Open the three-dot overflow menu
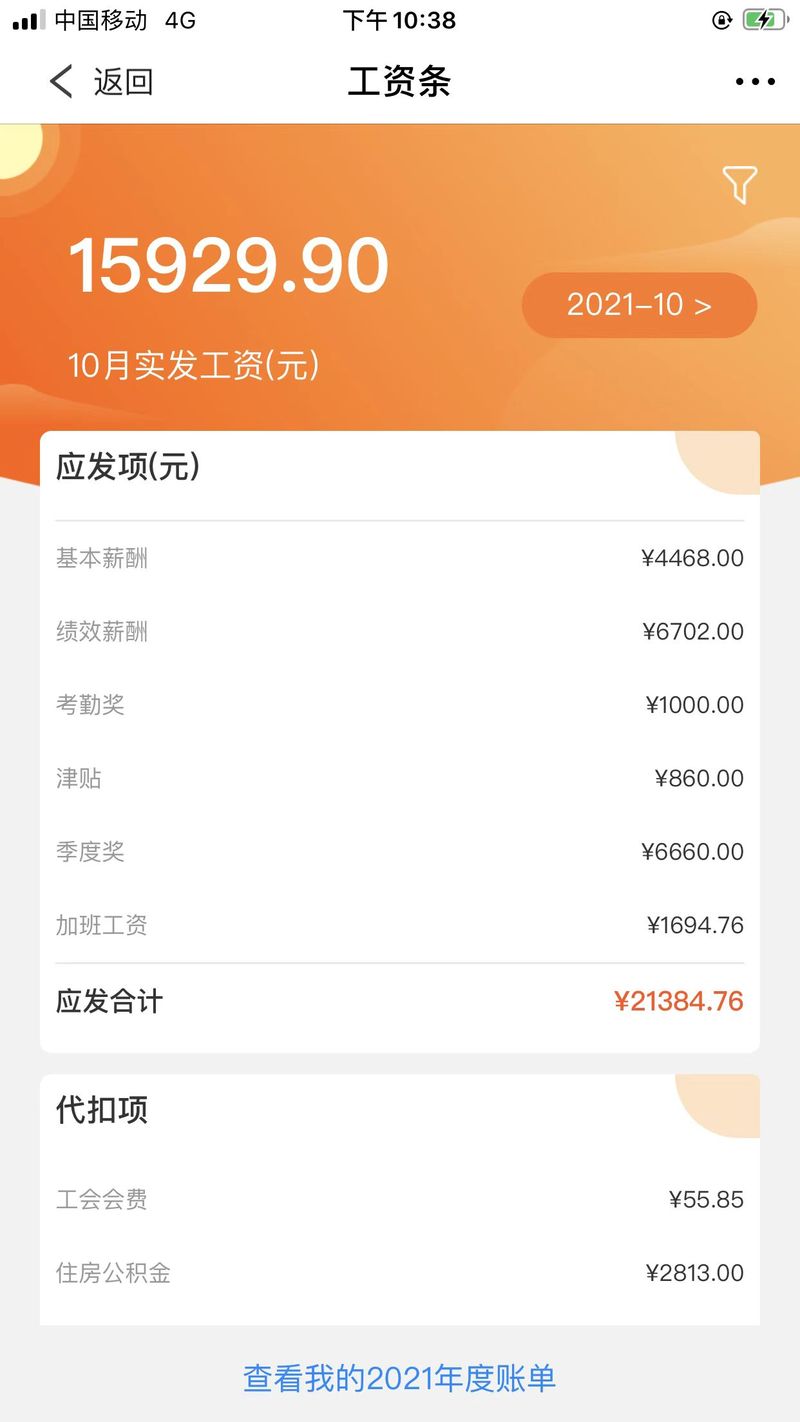The width and height of the screenshot is (800, 1422). click(755, 82)
